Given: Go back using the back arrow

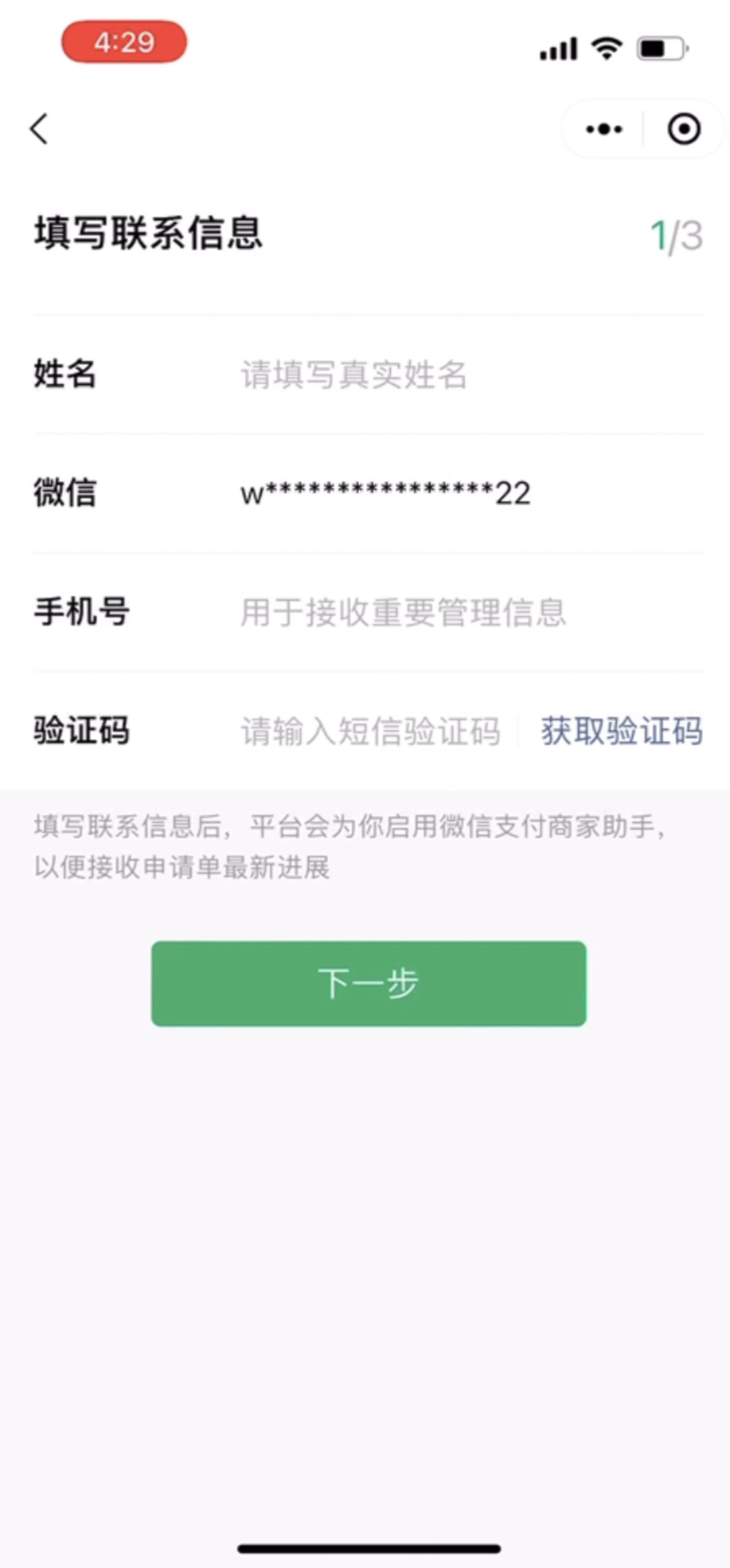Looking at the screenshot, I should [39, 128].
